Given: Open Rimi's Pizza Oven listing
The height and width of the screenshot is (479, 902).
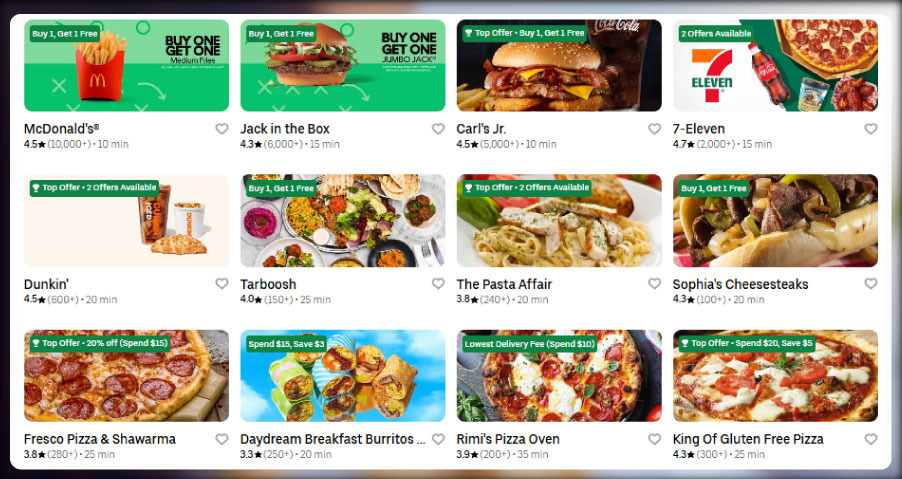Looking at the screenshot, I should click(x=558, y=376).
